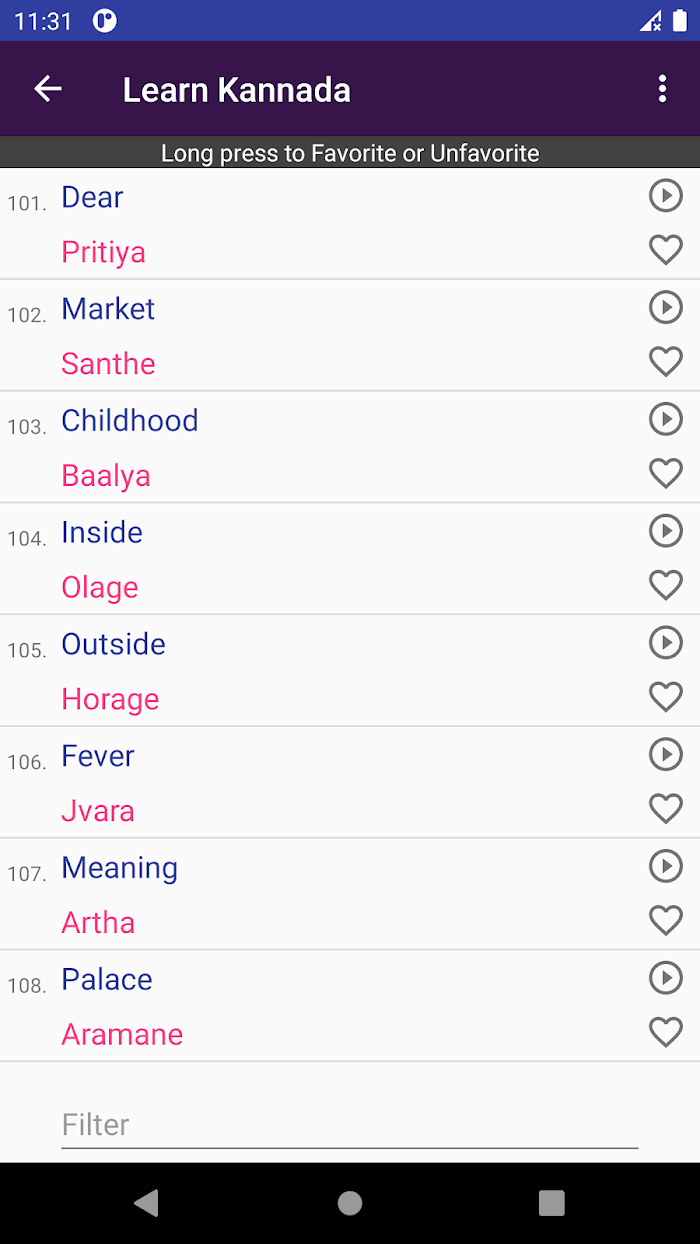Play audio for Palace

point(666,978)
